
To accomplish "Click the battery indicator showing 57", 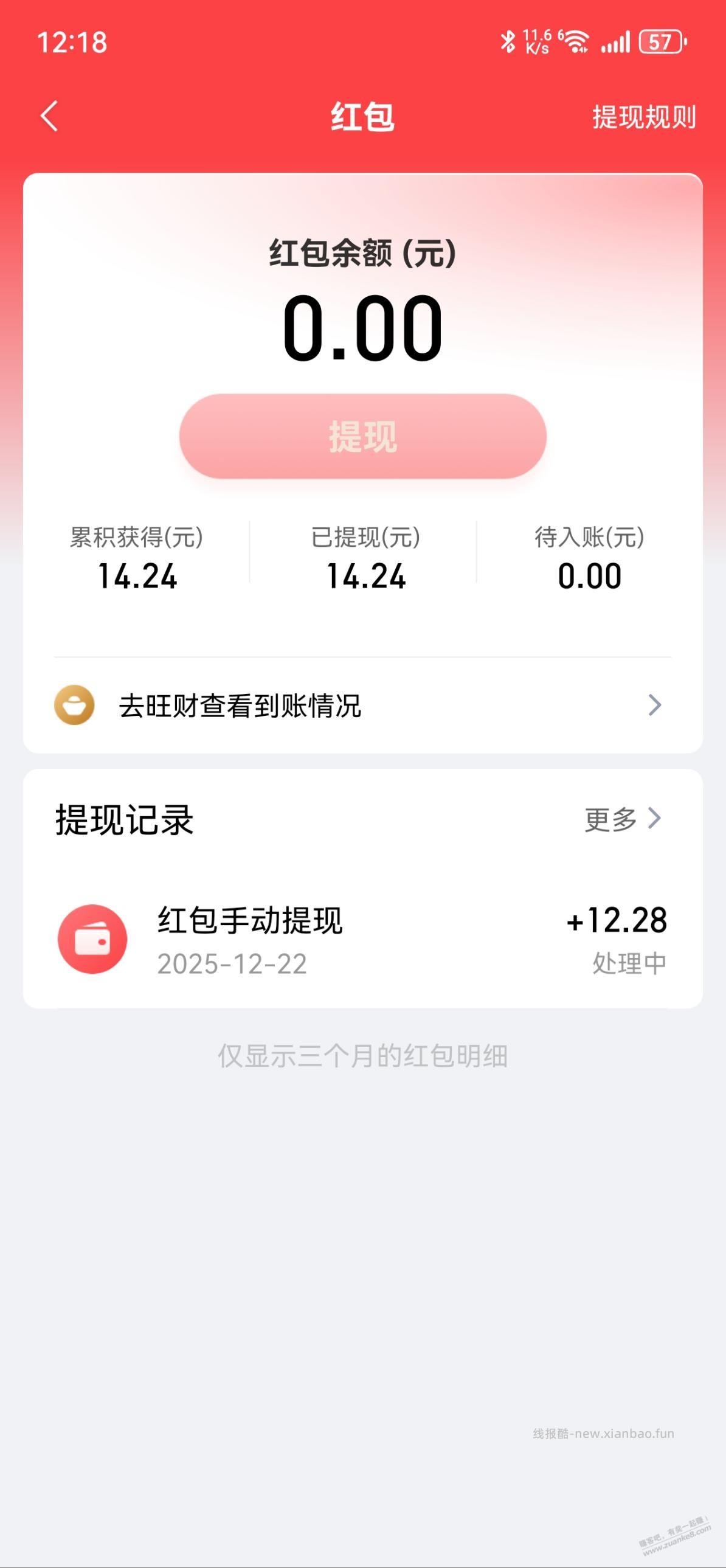I will click(x=661, y=41).
